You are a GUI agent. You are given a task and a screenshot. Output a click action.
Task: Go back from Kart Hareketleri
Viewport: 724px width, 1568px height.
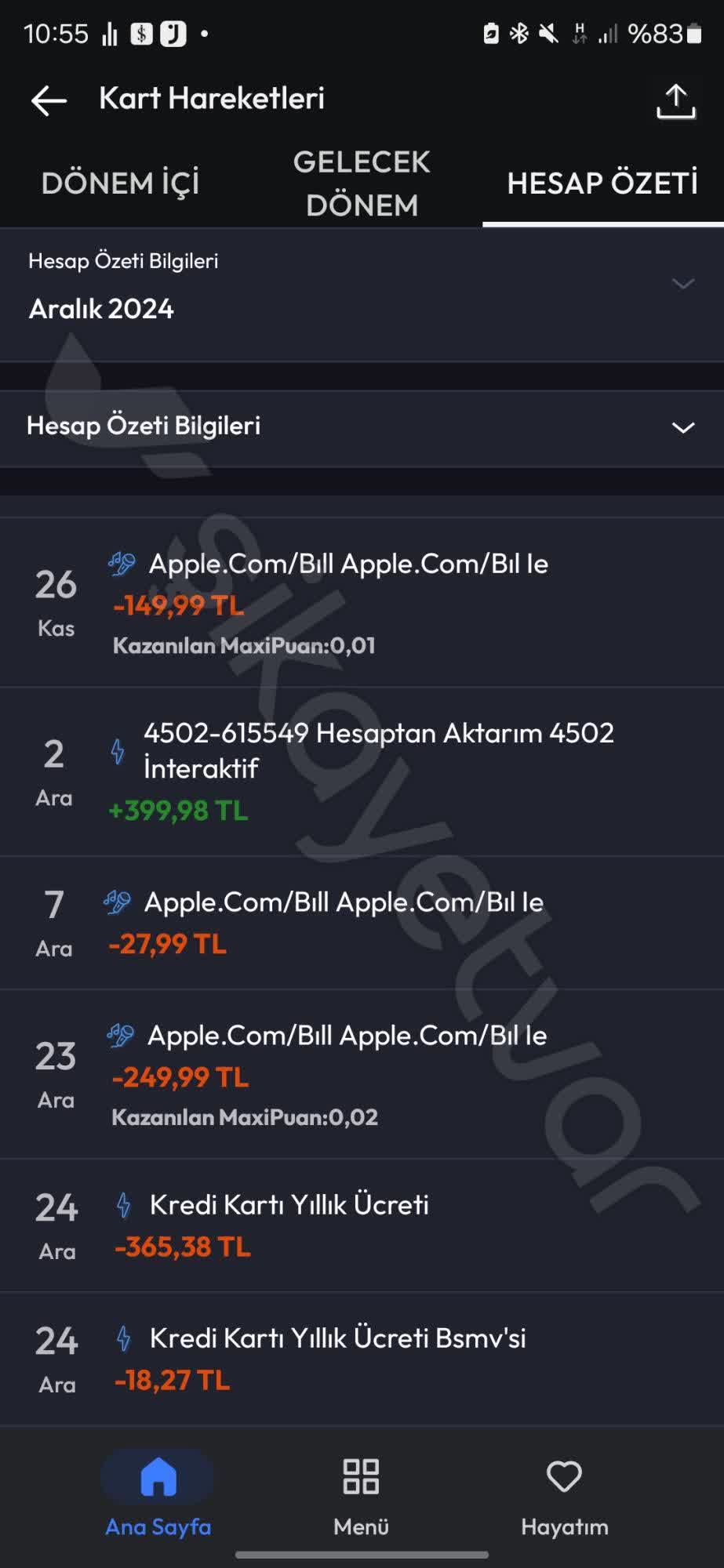pyautogui.click(x=49, y=100)
